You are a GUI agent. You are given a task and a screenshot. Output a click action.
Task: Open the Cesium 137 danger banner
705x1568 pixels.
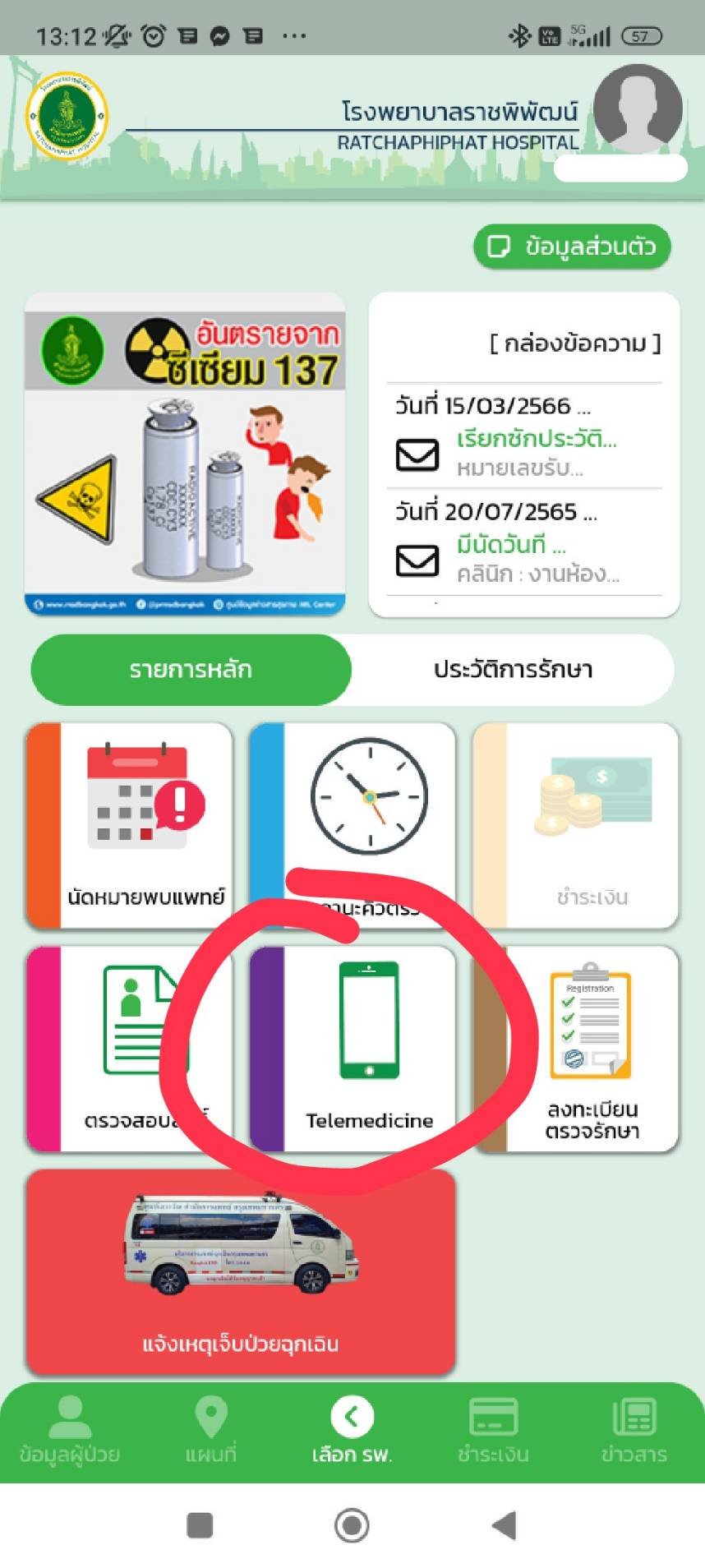coord(185,454)
